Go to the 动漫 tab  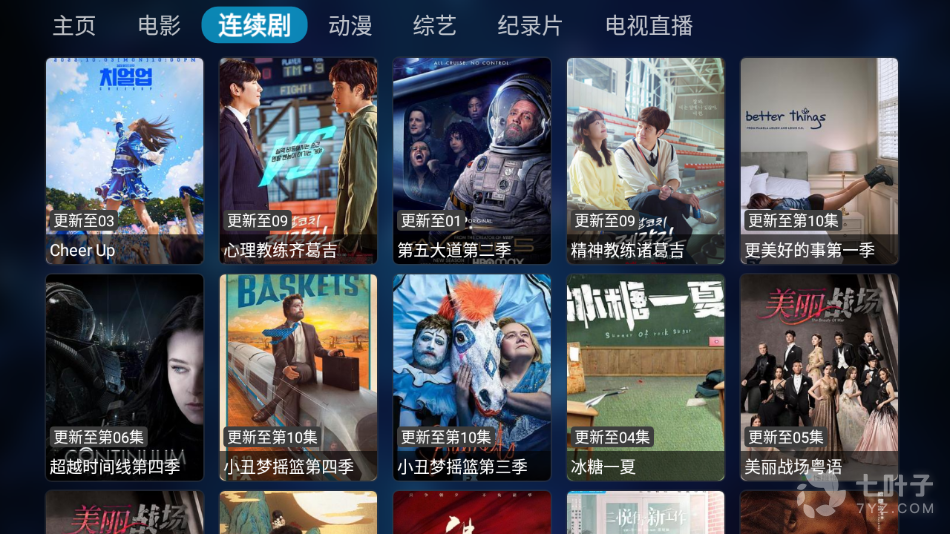[x=350, y=26]
